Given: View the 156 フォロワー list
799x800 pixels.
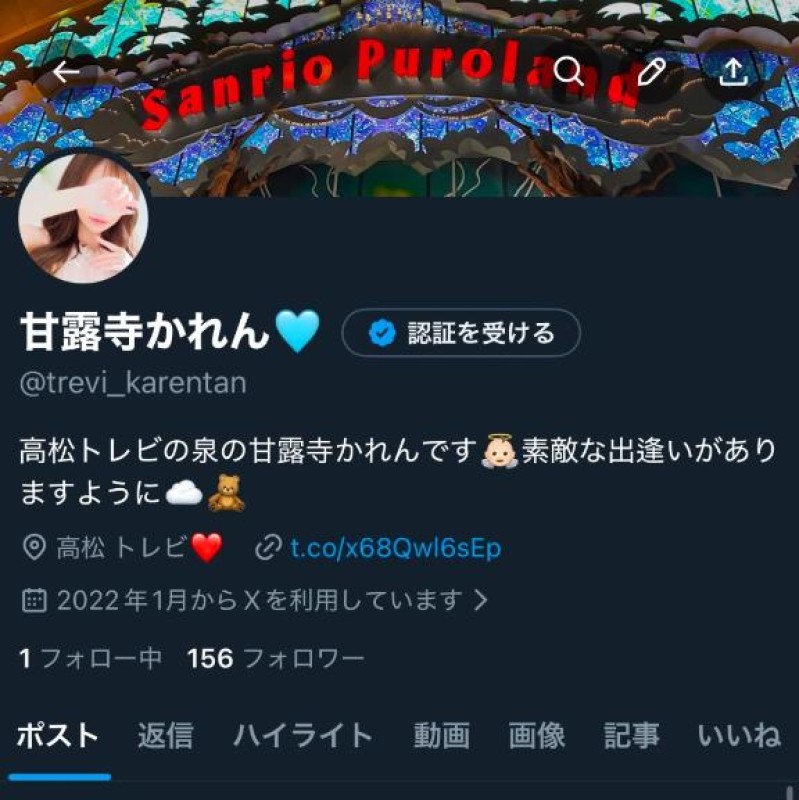Looking at the screenshot, I should coord(276,658).
